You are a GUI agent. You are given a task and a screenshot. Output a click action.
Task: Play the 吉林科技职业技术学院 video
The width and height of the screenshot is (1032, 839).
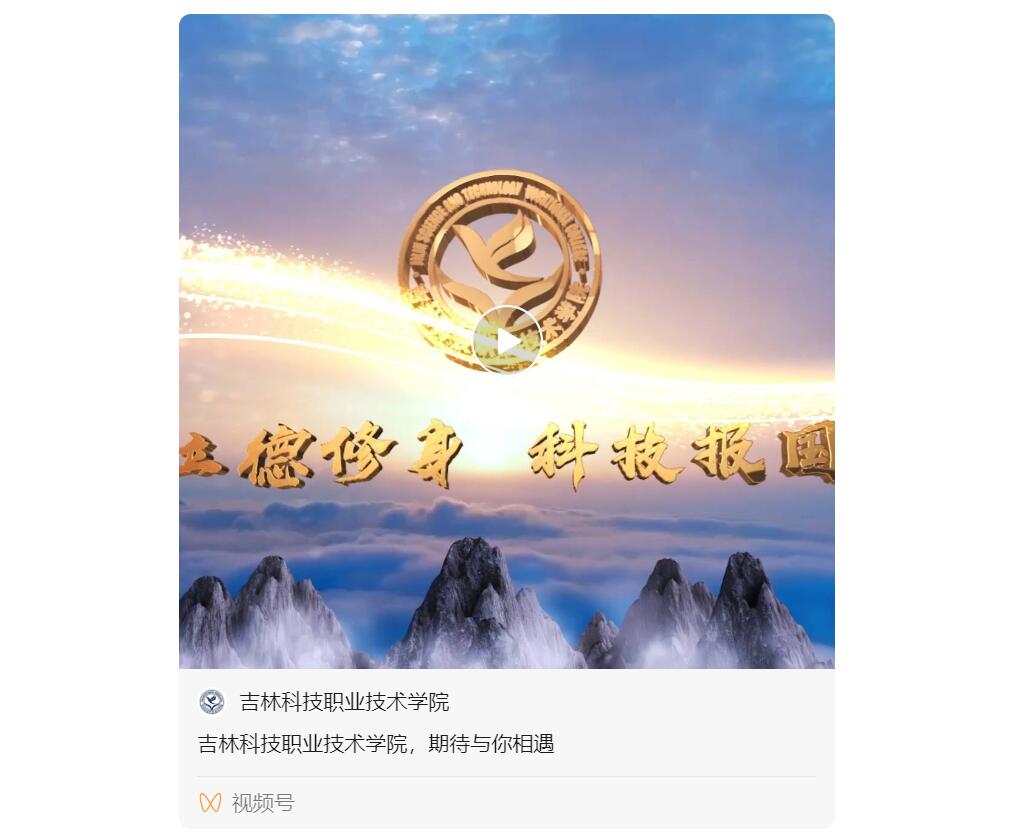coord(507,341)
